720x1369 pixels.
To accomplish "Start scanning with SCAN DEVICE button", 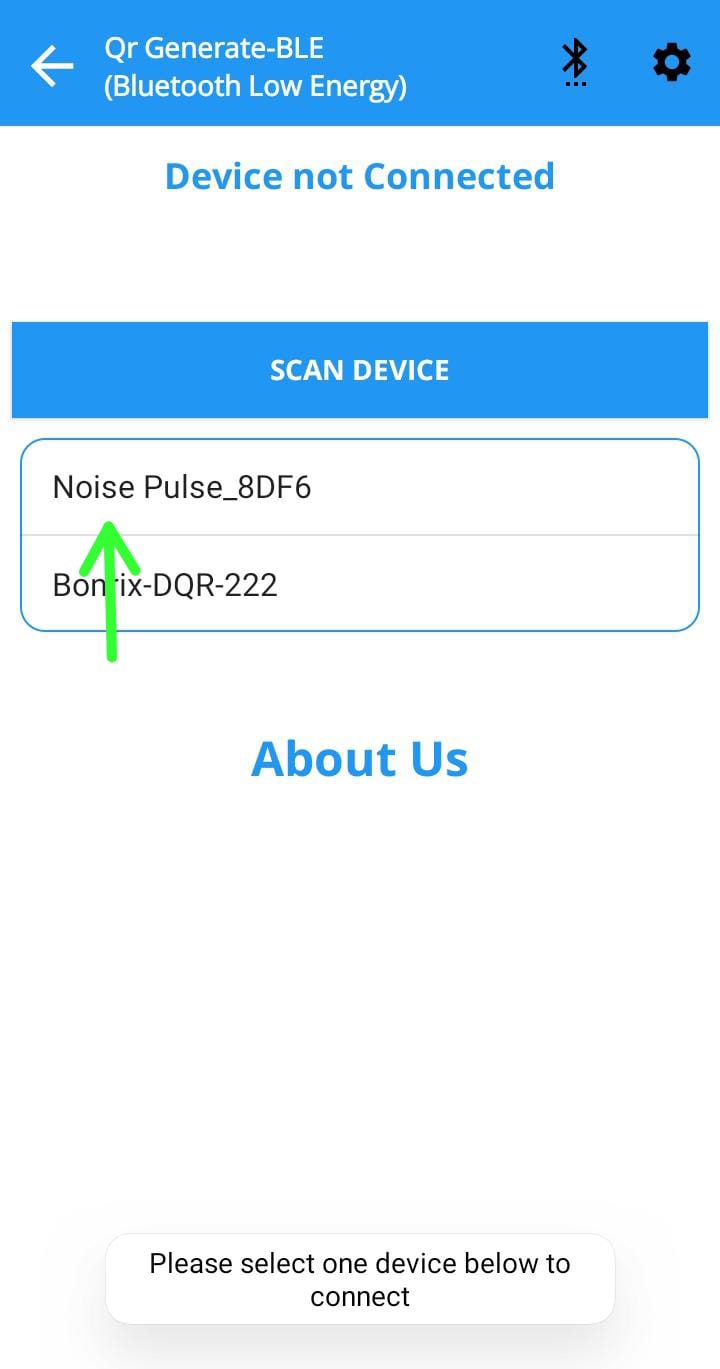I will [360, 370].
